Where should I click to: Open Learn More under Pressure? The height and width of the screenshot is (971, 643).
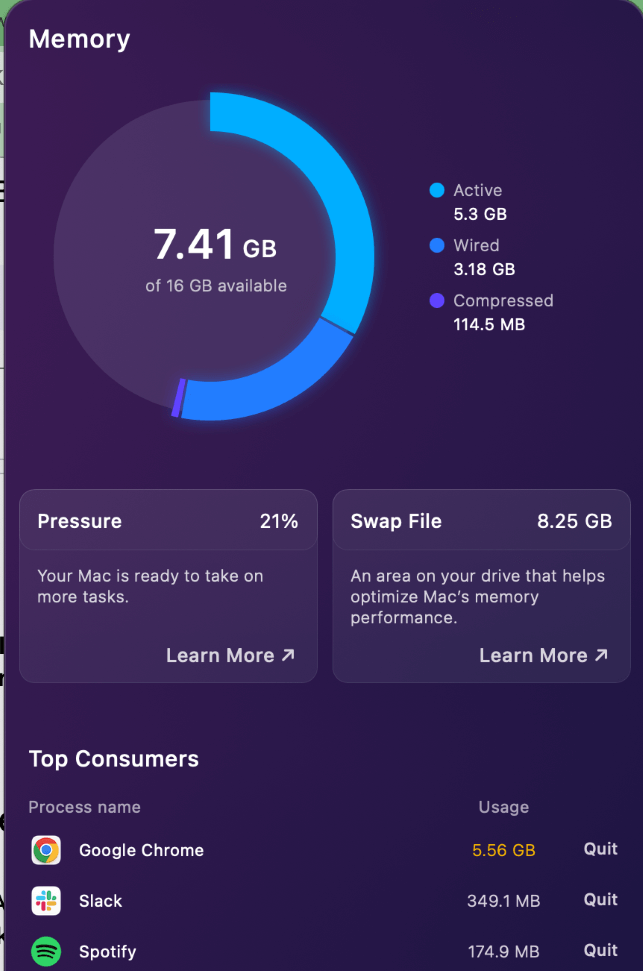click(230, 656)
